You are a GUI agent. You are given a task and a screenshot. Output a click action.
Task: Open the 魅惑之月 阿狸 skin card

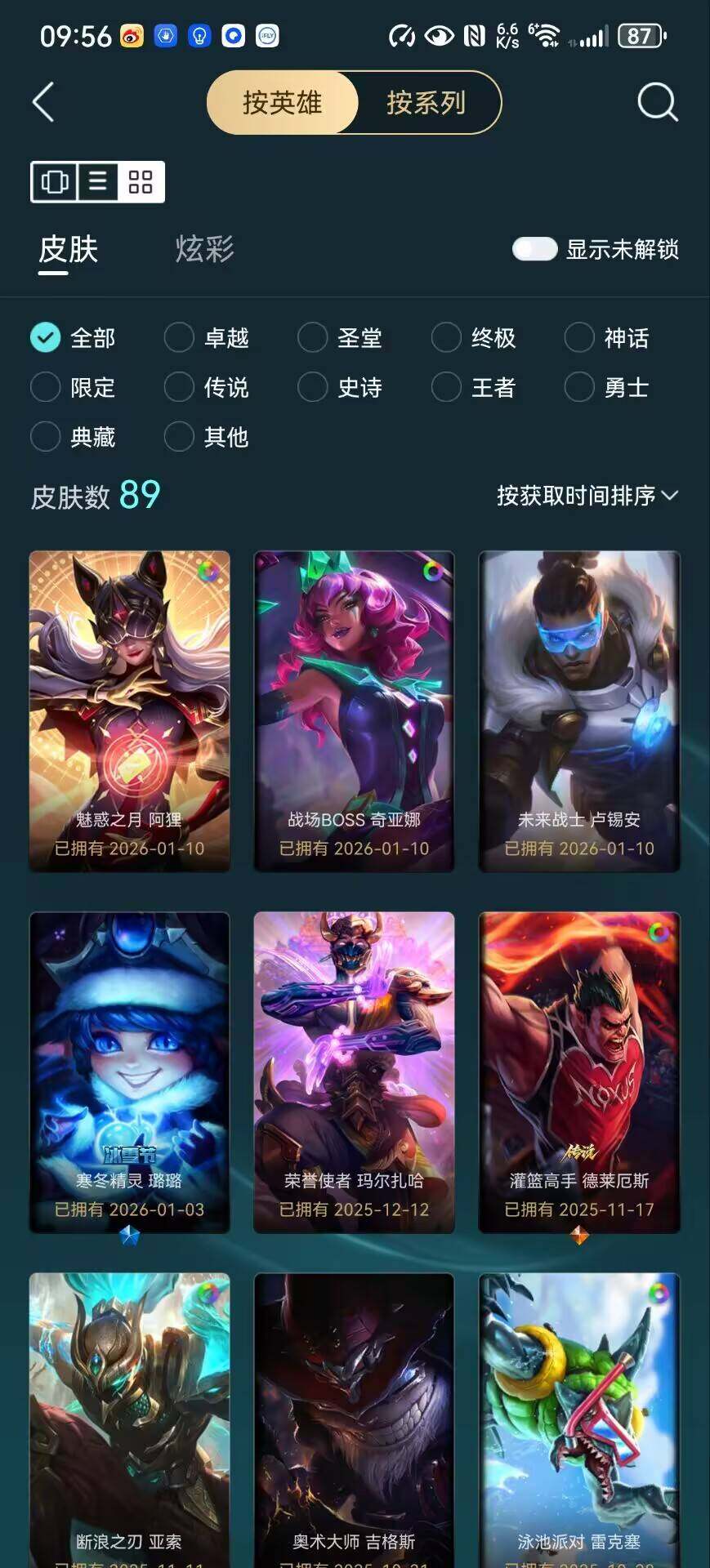coord(129,710)
